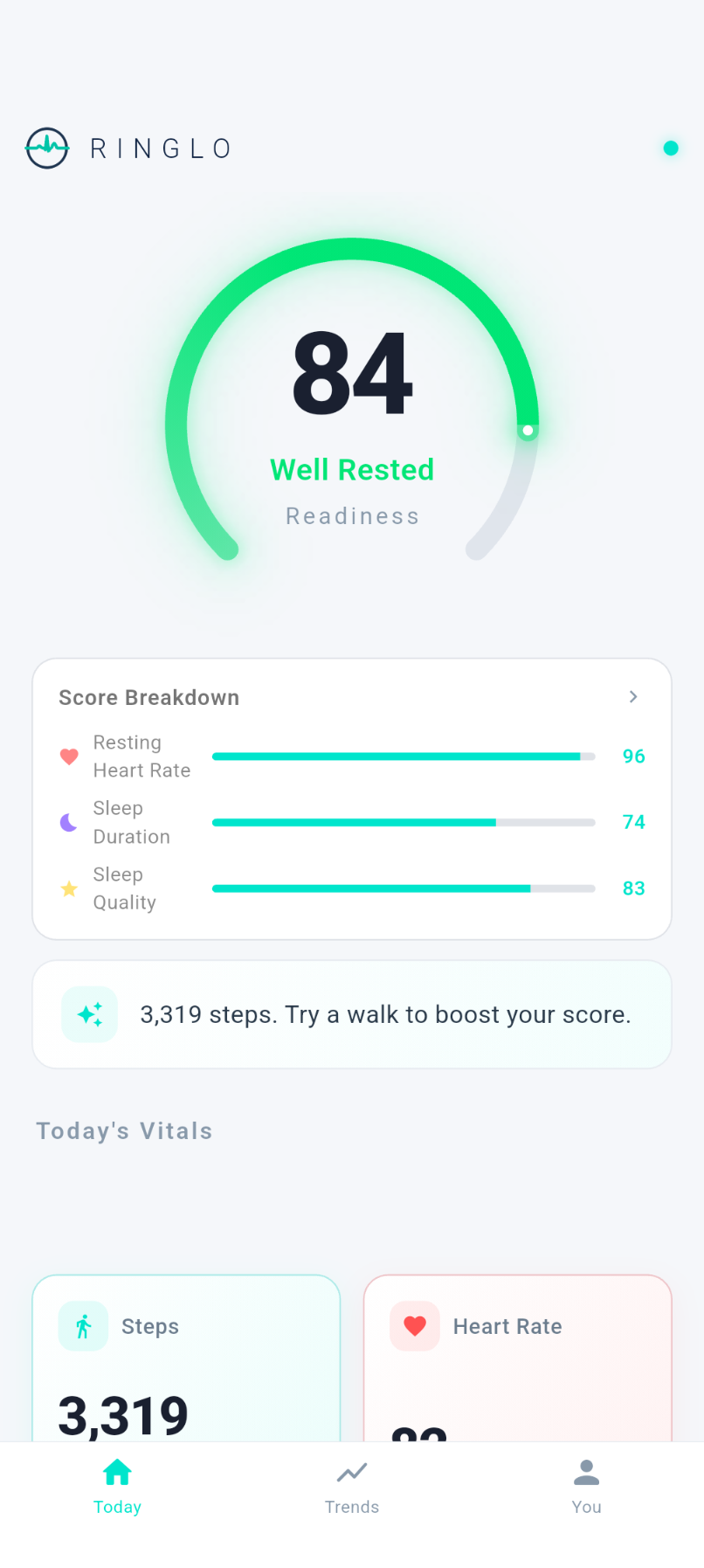Click the chevron next to Score Breakdown
Image resolution: width=704 pixels, height=1568 pixels.
pyautogui.click(x=632, y=697)
